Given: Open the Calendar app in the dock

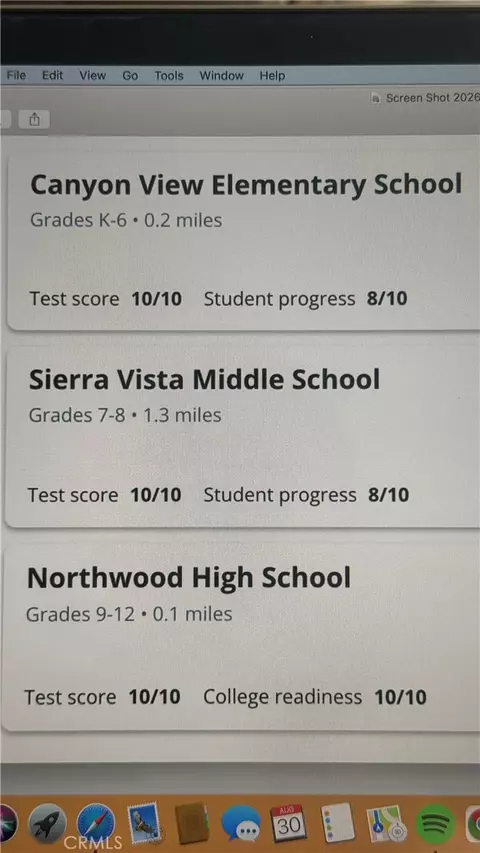Looking at the screenshot, I should coord(288,823).
